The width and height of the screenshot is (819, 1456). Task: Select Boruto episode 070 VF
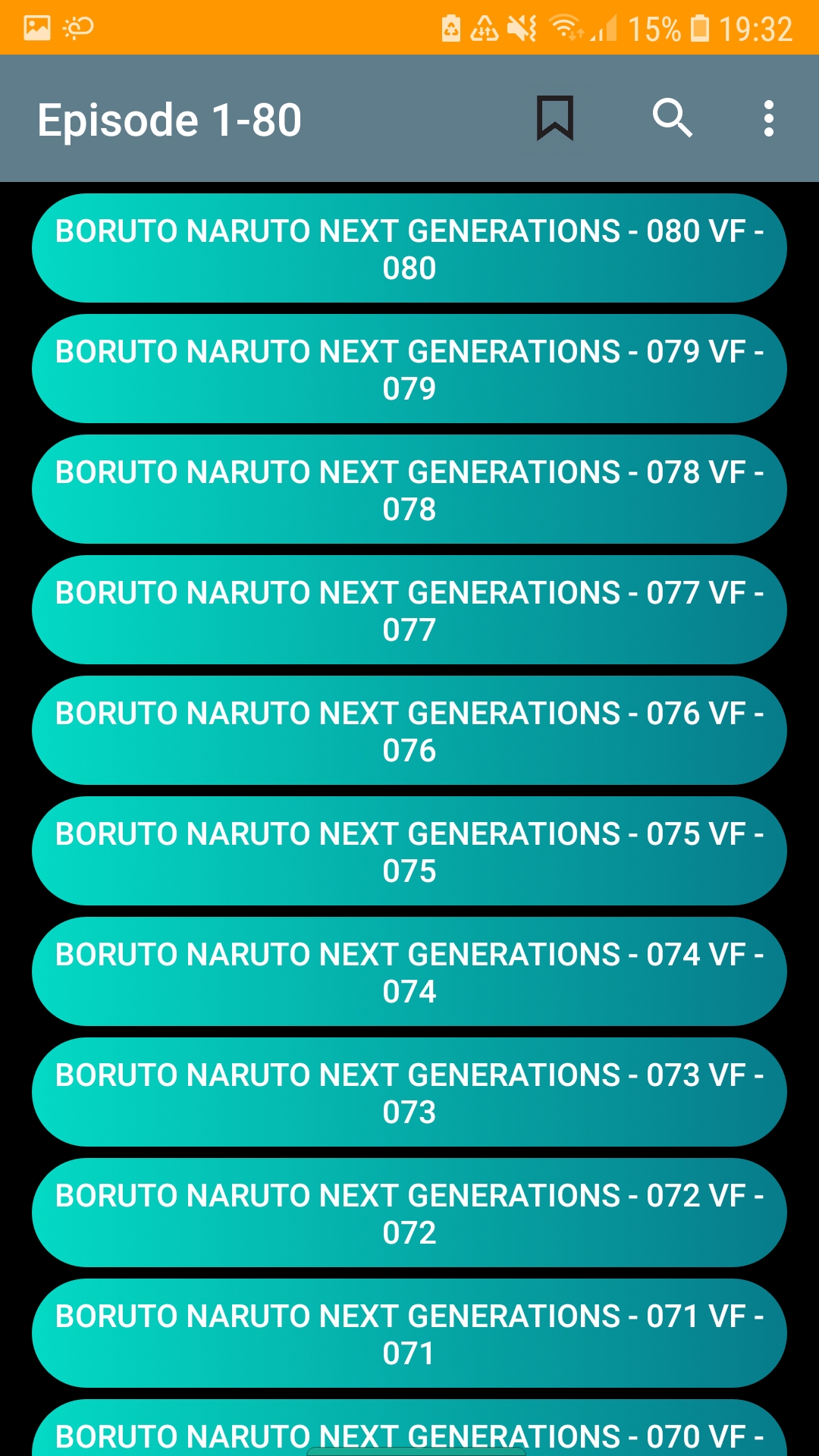click(409, 1432)
